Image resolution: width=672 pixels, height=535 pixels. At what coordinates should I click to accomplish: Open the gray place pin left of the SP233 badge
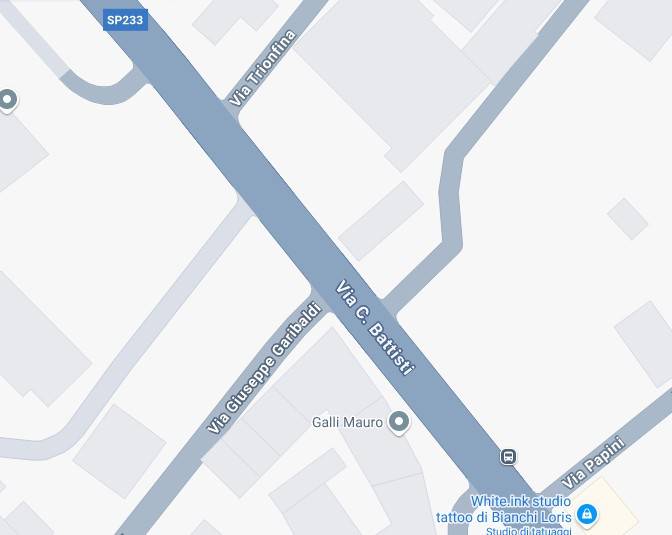click(x=8, y=100)
